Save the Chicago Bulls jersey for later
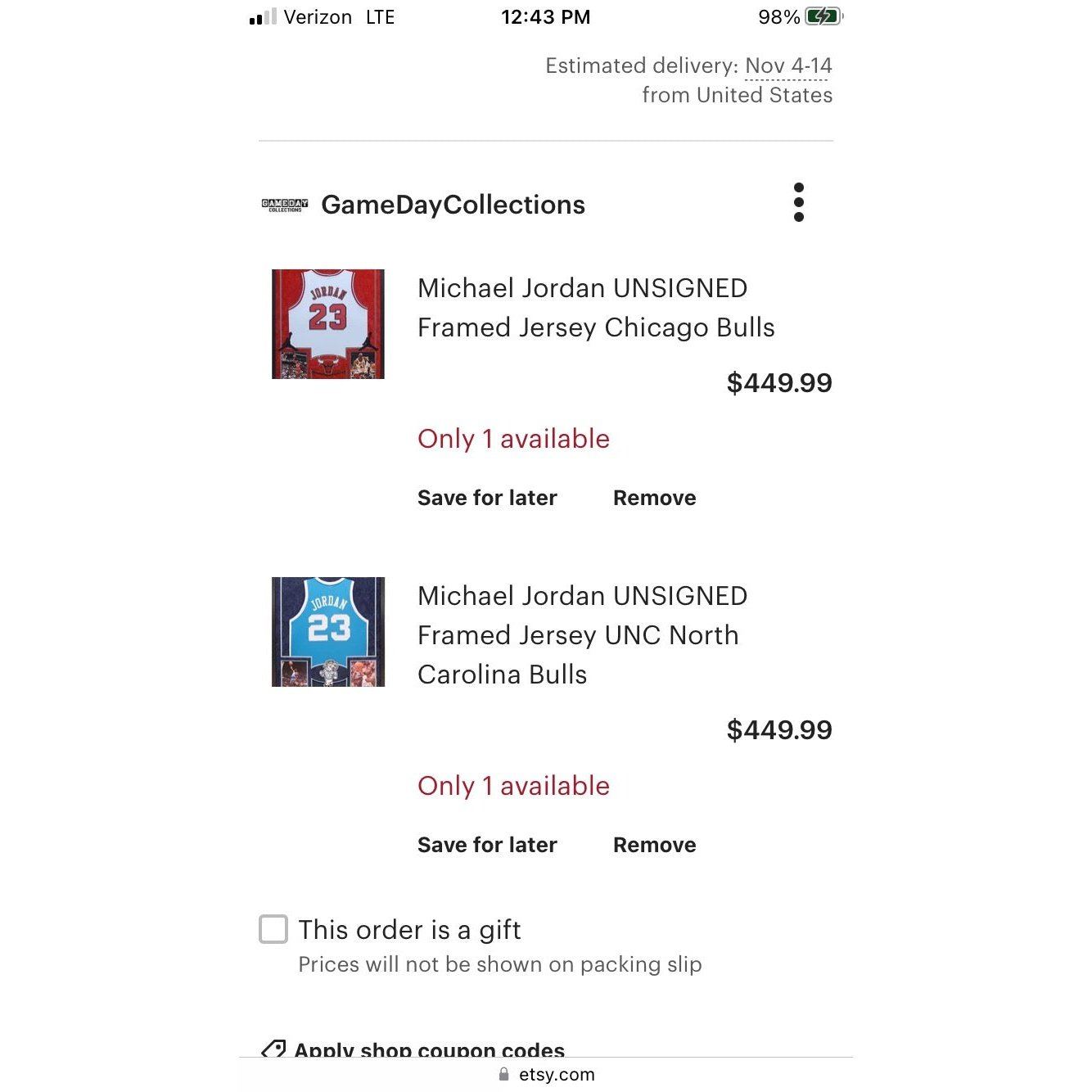The width and height of the screenshot is (1092, 1092). point(487,498)
